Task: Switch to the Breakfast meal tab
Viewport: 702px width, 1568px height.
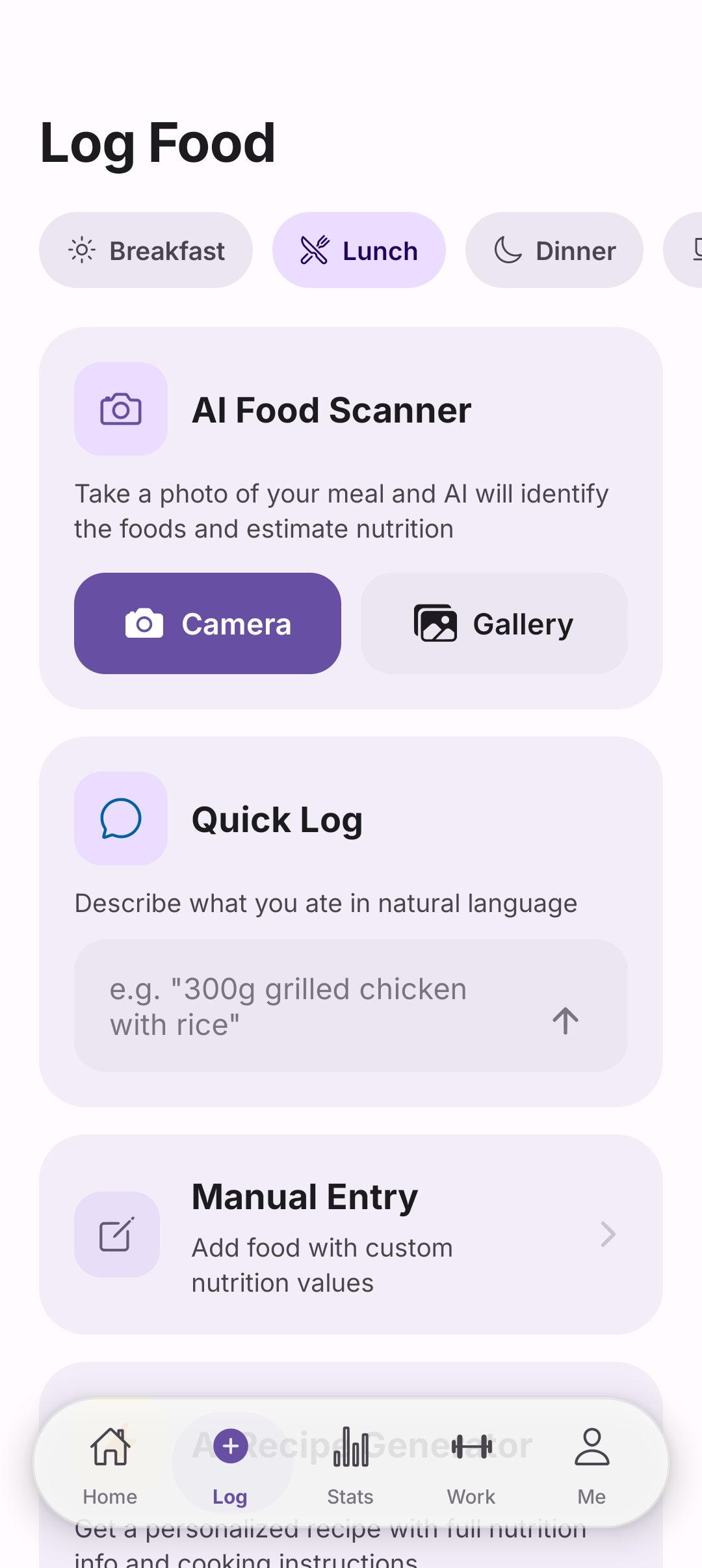Action: coord(146,250)
